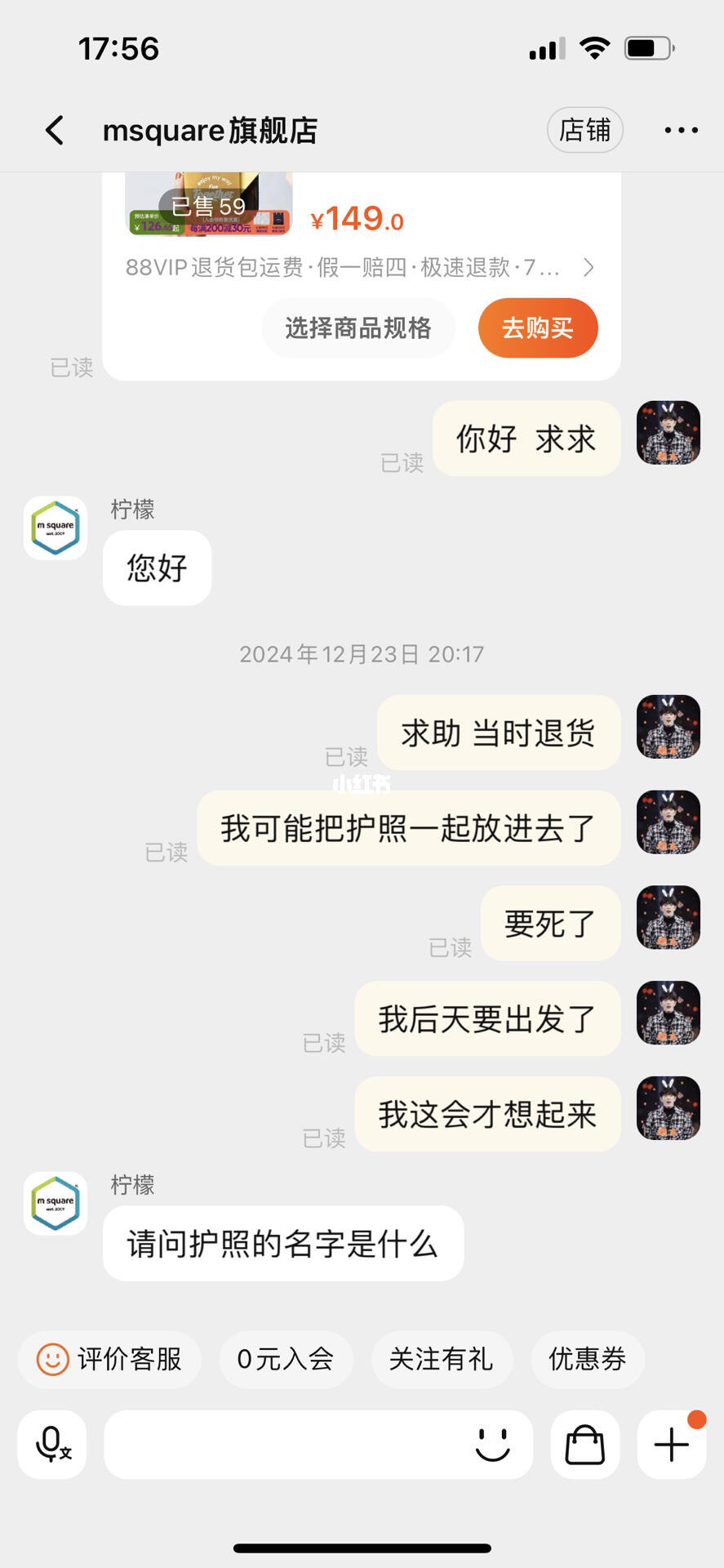
Task: Tap the customer avatar beside 你好 求求 message
Action: point(668,434)
